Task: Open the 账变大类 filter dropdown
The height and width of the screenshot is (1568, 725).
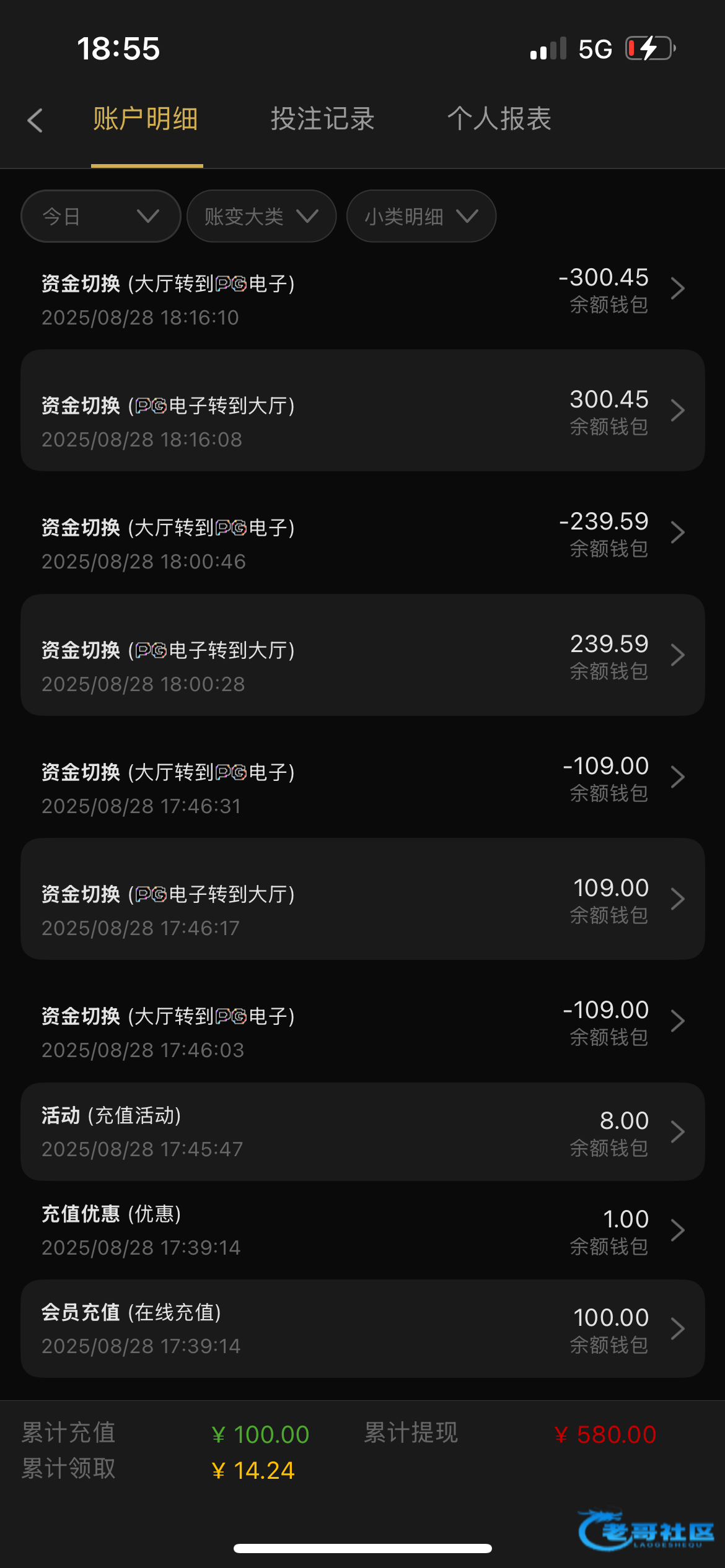Action: tap(261, 216)
